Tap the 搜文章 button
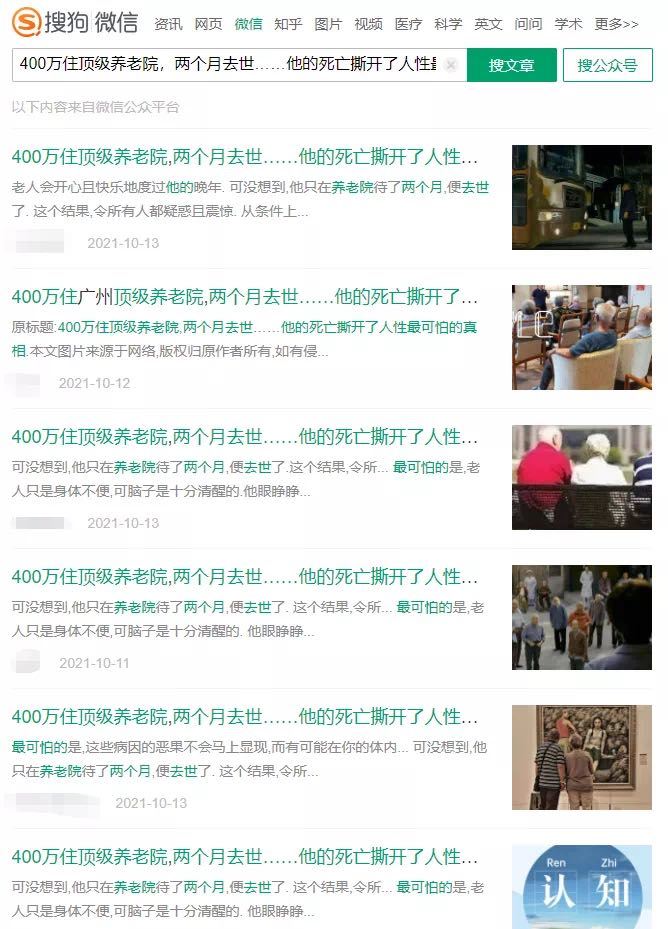 511,65
